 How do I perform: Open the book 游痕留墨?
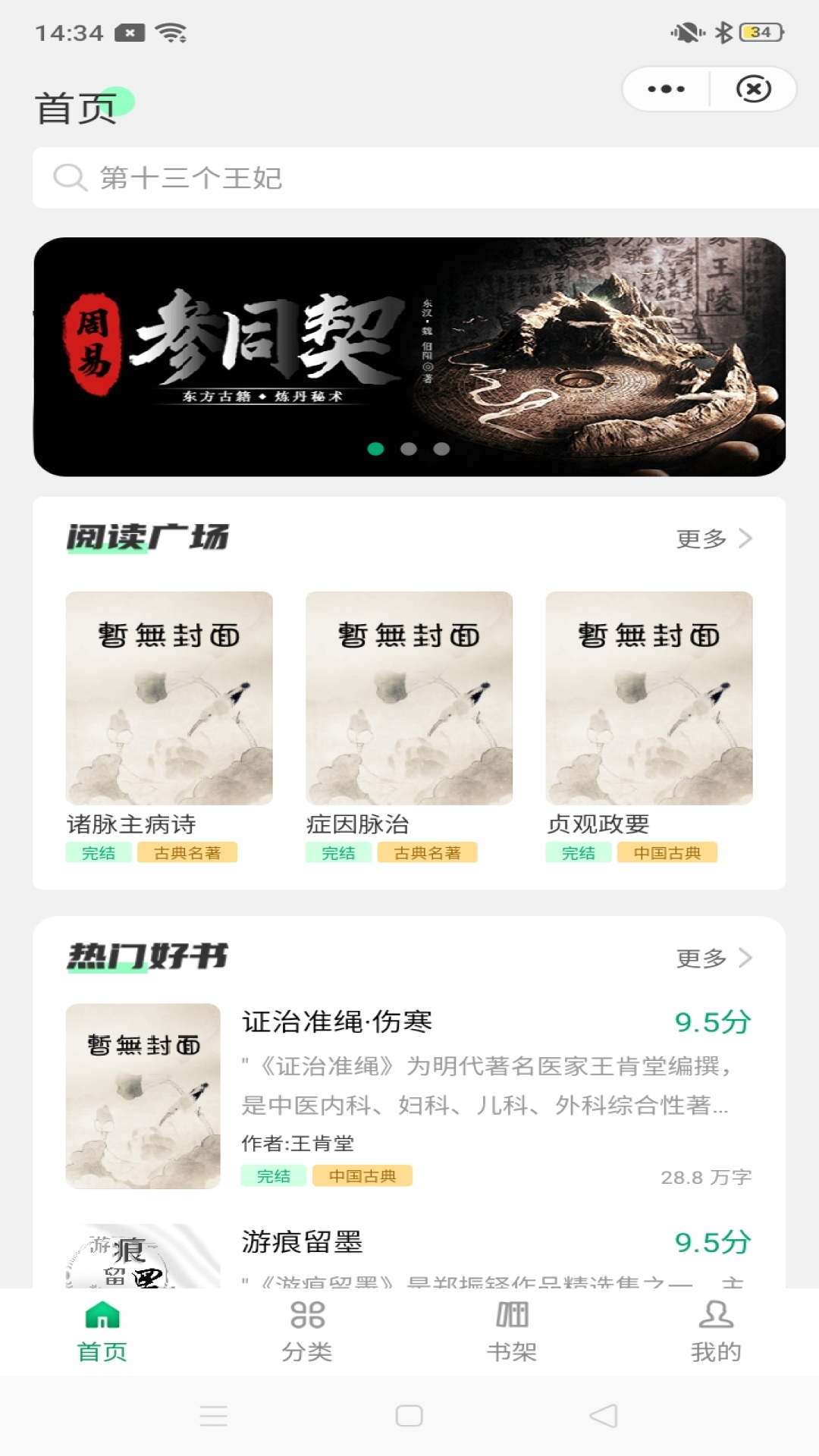click(302, 1242)
